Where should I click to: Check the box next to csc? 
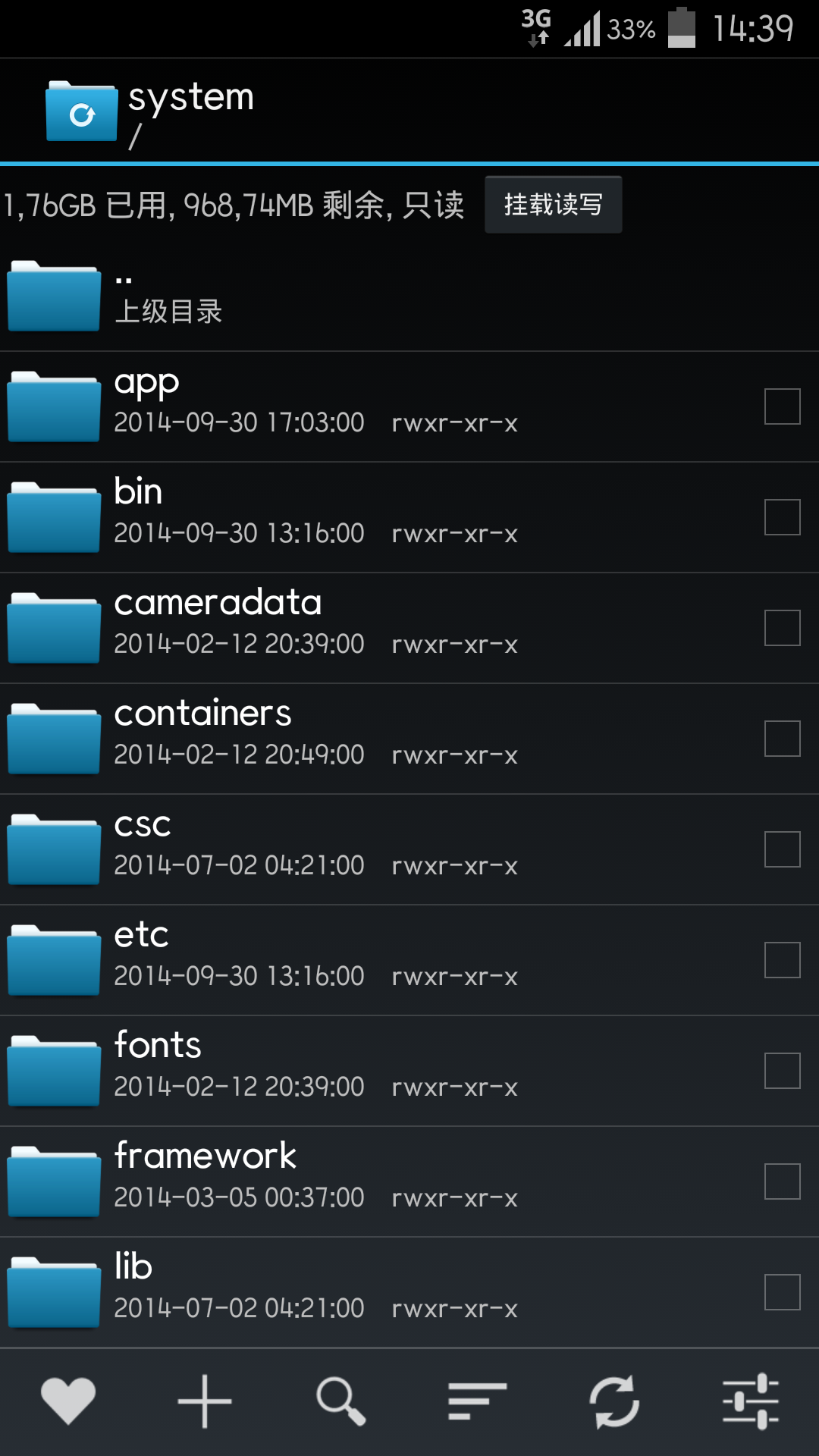tap(782, 849)
